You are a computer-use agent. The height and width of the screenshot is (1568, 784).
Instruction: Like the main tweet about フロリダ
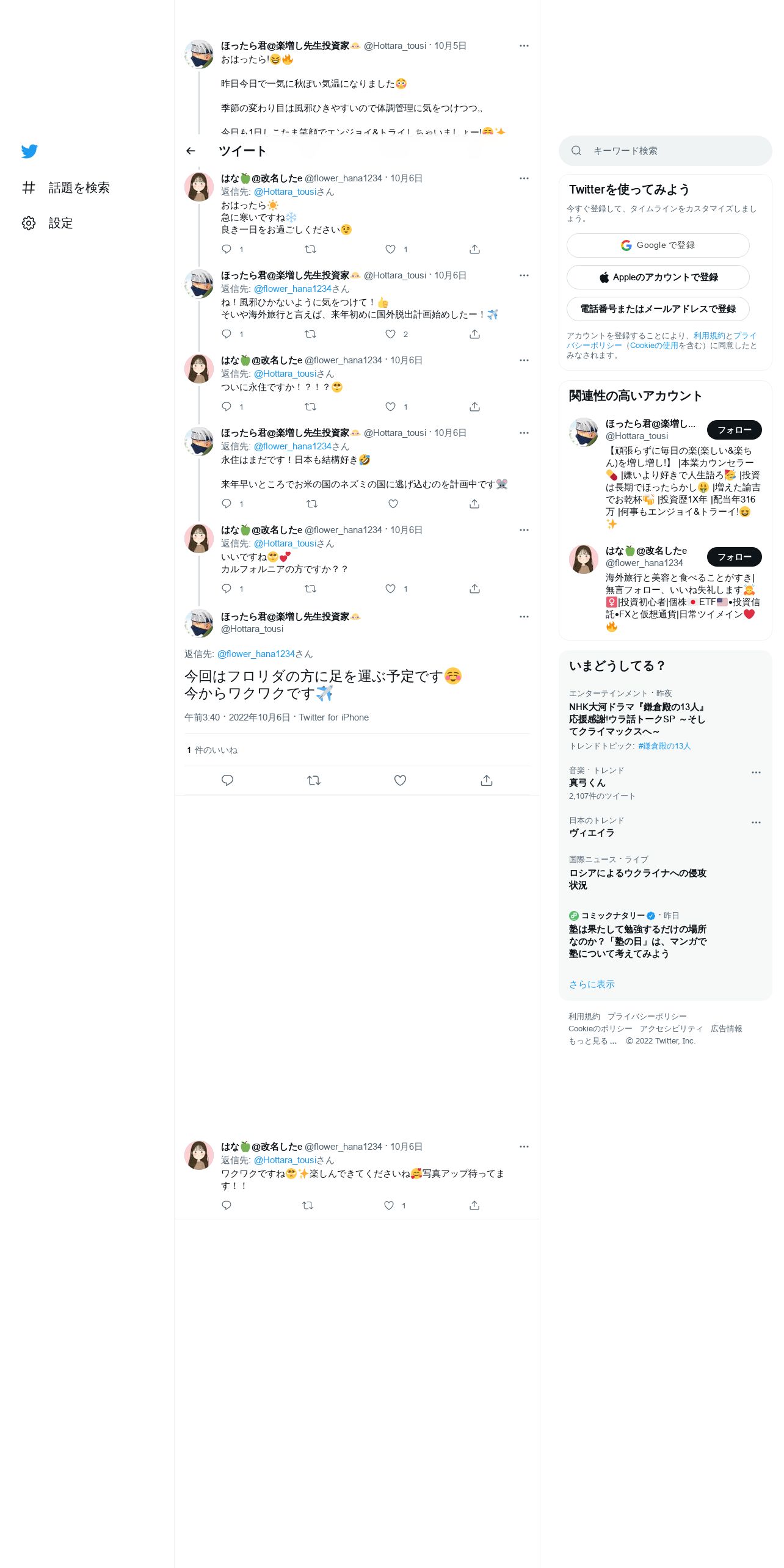pyautogui.click(x=400, y=780)
